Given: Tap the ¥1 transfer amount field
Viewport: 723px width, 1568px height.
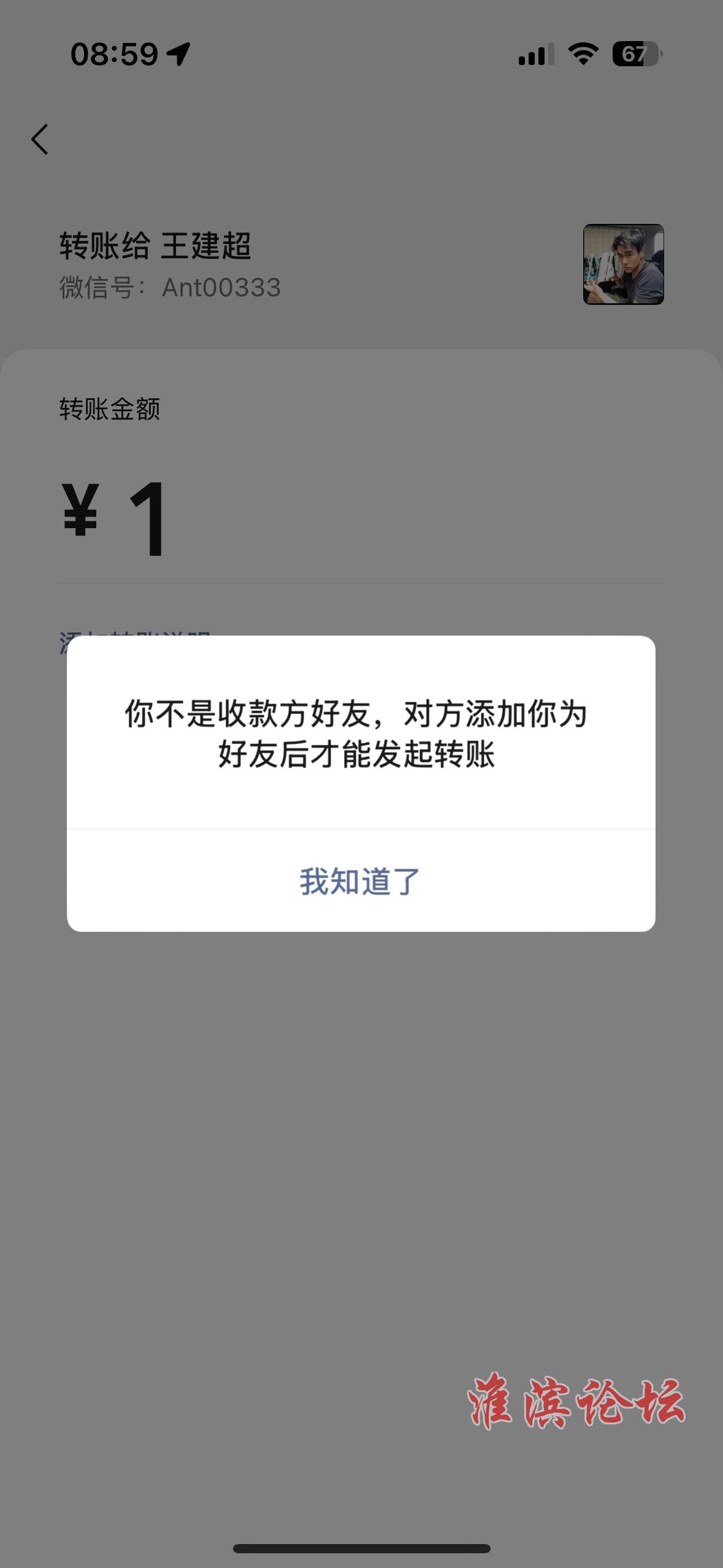Looking at the screenshot, I should pos(361,519).
